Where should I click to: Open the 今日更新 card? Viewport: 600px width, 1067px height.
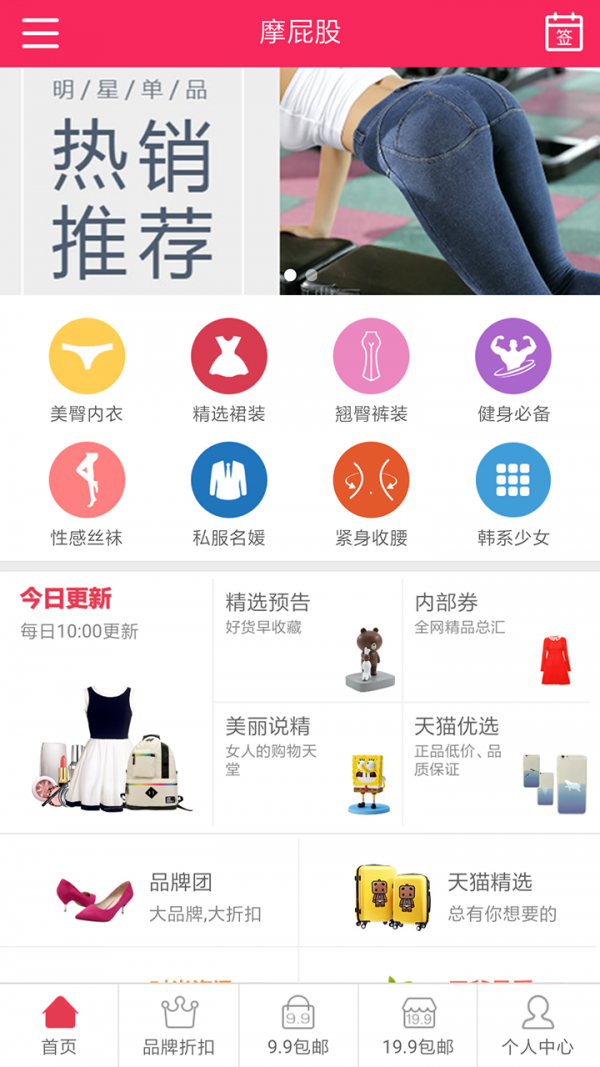click(x=106, y=700)
